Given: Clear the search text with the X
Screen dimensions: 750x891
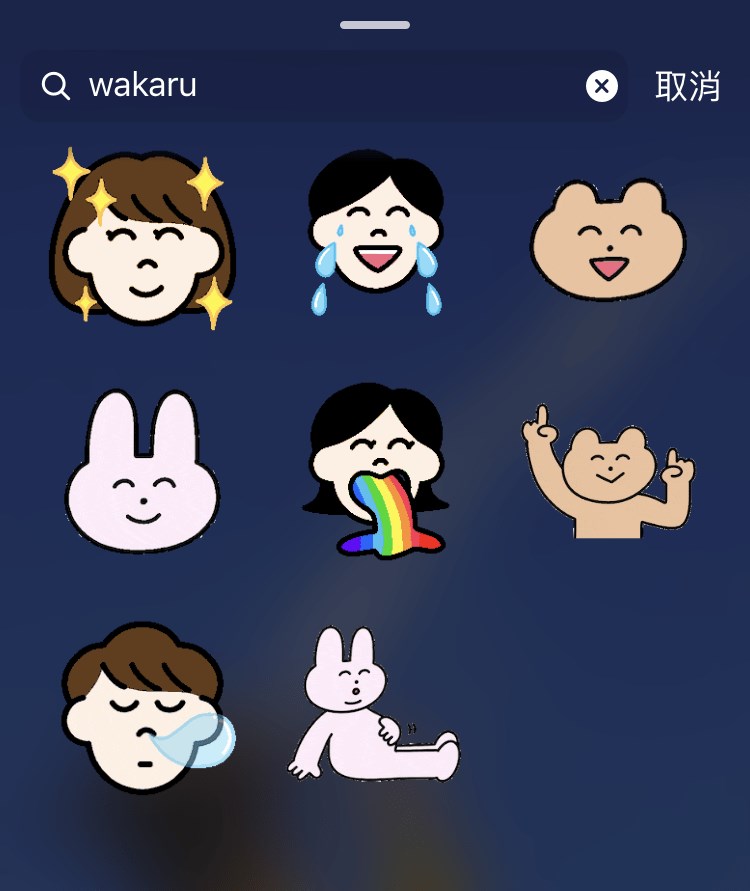Looking at the screenshot, I should pyautogui.click(x=601, y=87).
